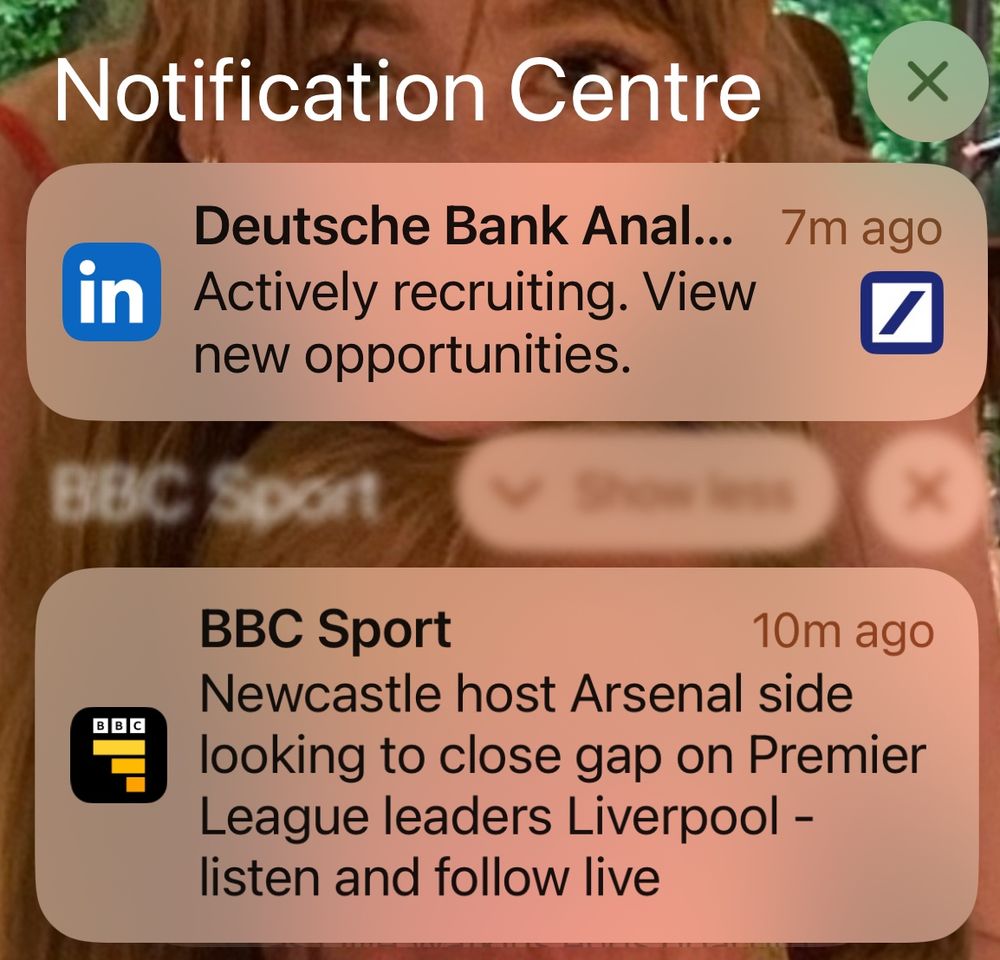Open the Deutsche Bank LinkedIn notification

[500, 290]
